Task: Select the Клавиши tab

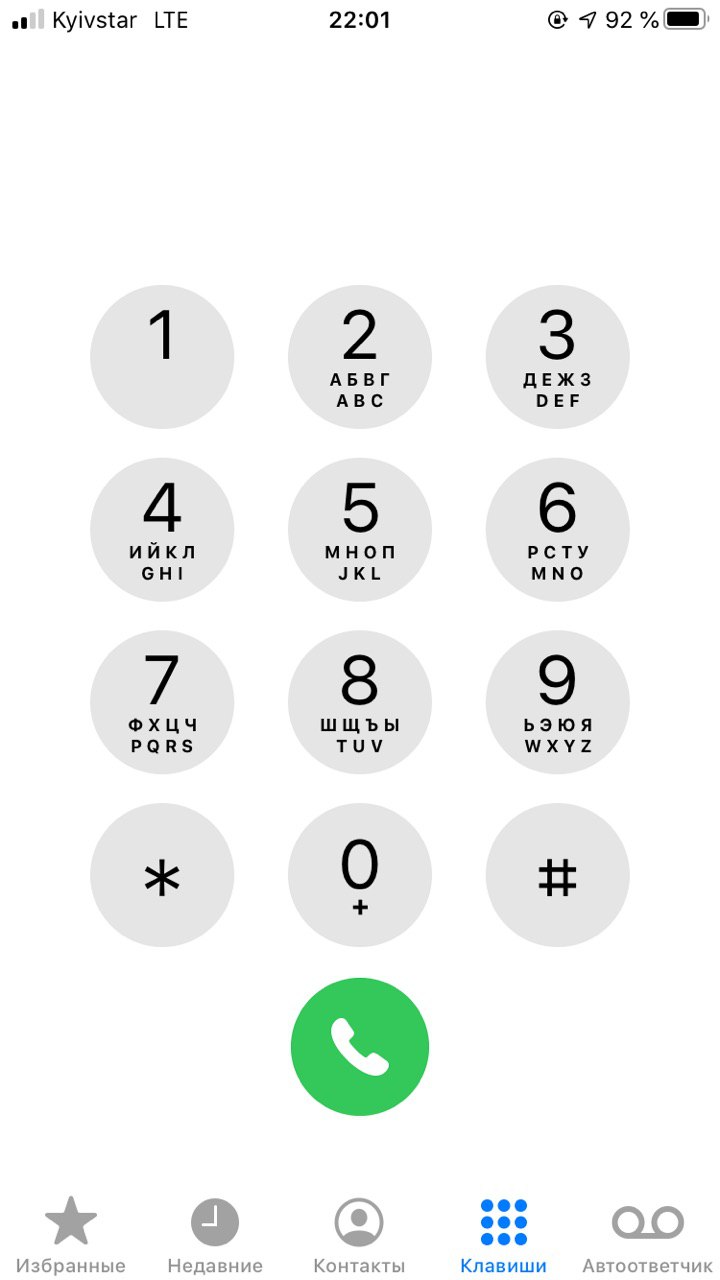Action: click(503, 1236)
